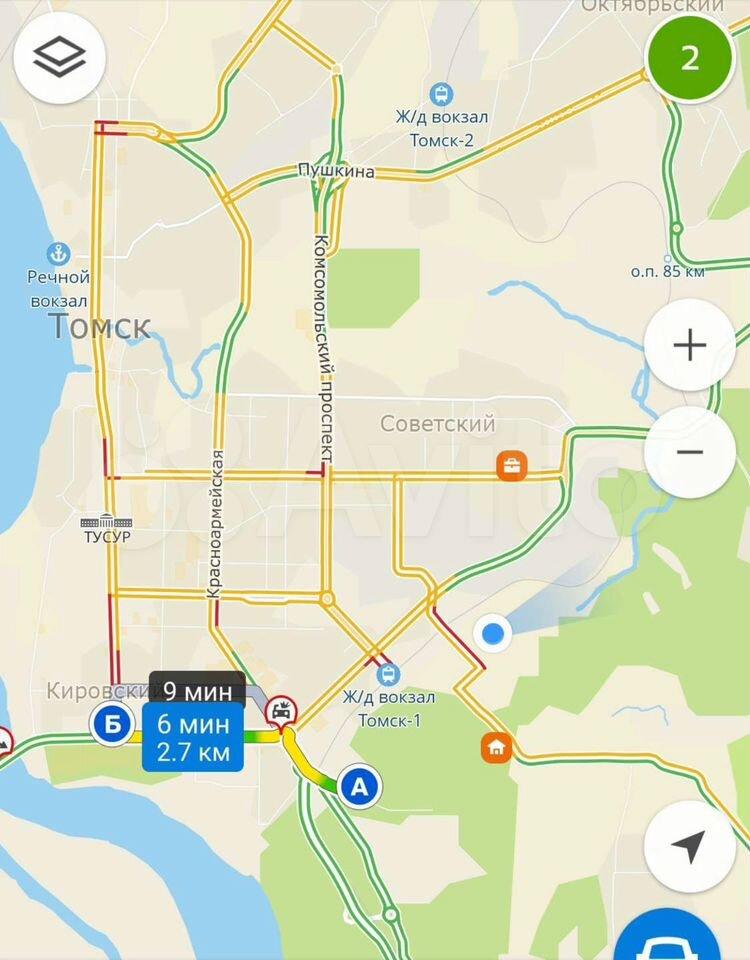
Task: Tap the A start point marker
Action: tap(359, 787)
